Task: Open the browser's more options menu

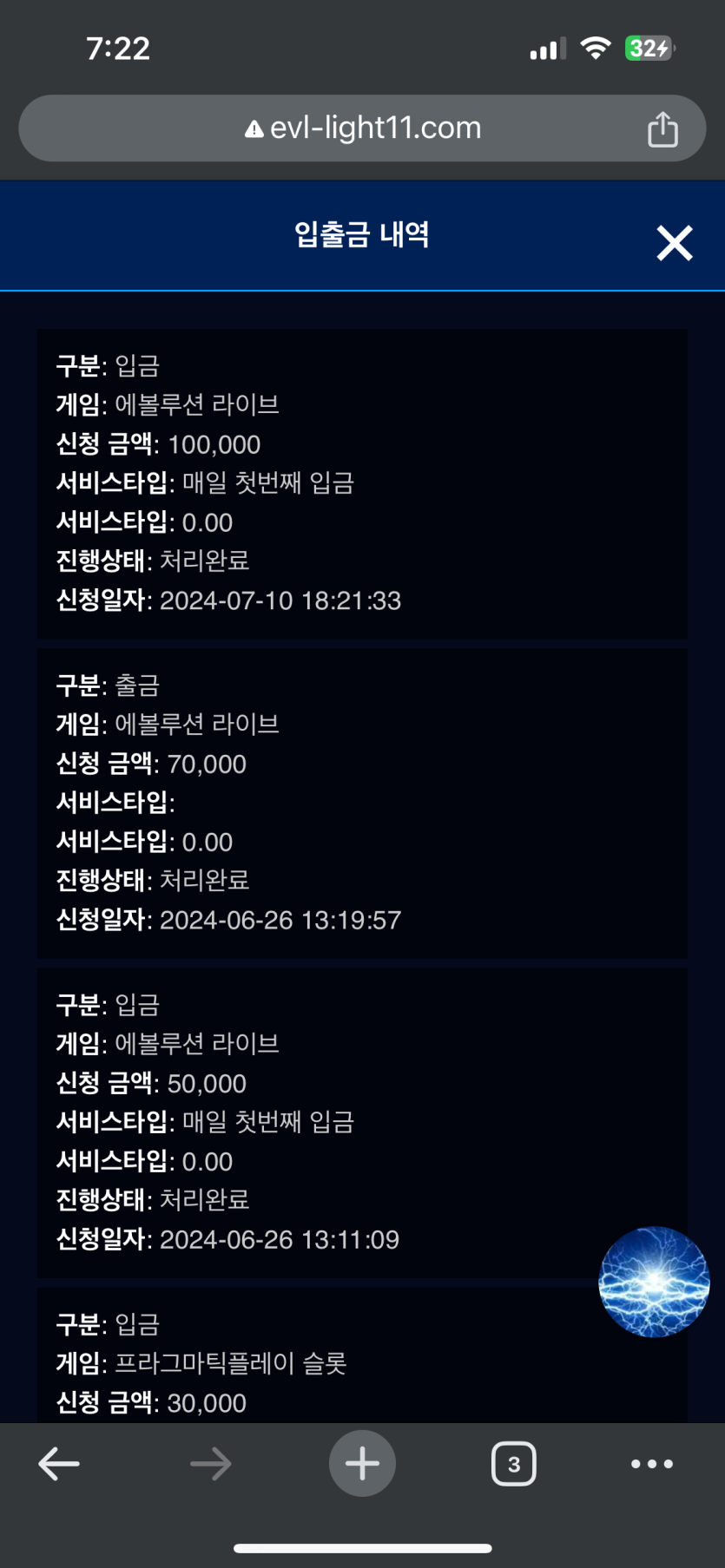Action: pyautogui.click(x=652, y=1464)
